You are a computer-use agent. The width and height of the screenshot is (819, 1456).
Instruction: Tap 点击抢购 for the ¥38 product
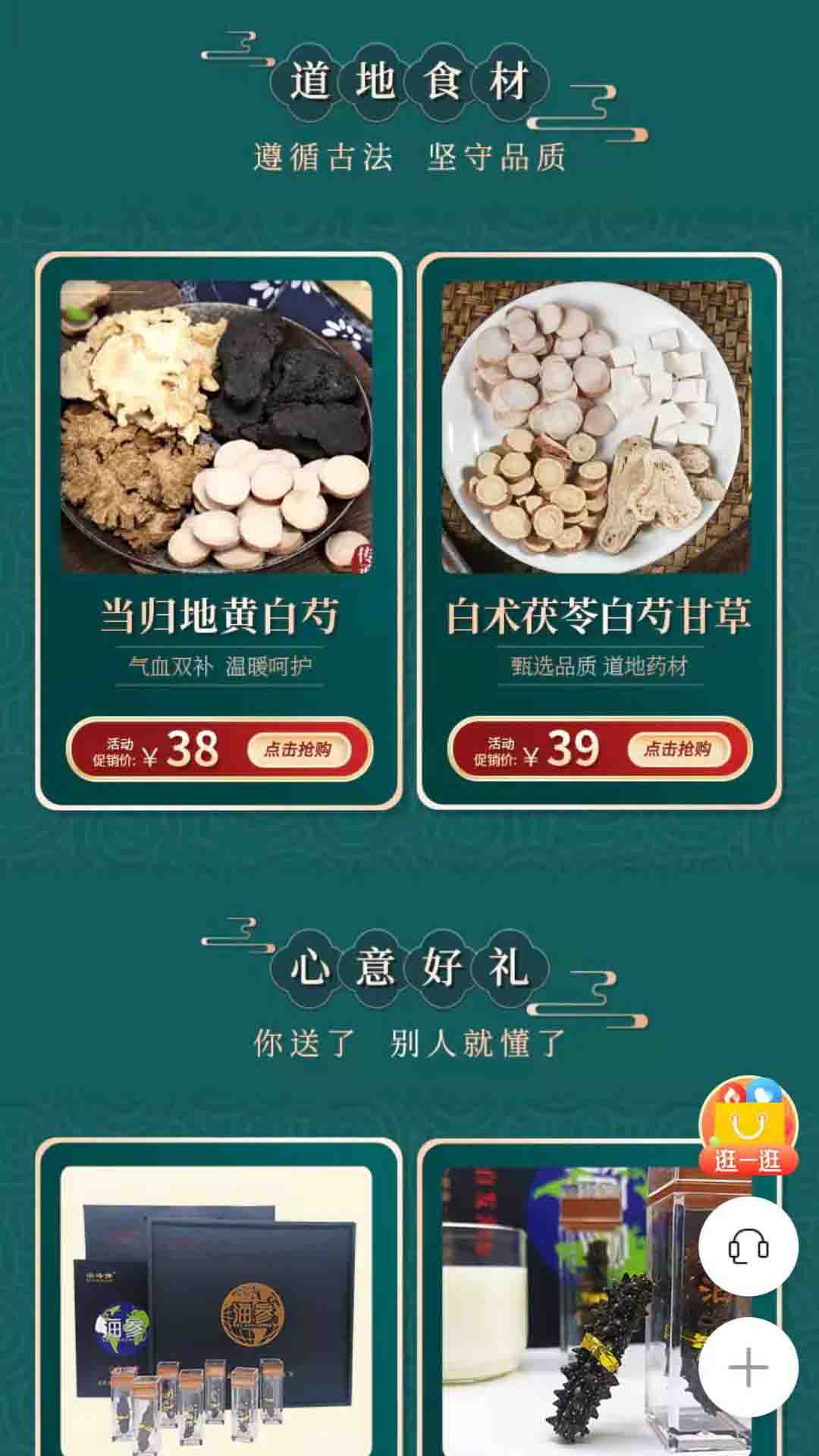click(297, 749)
